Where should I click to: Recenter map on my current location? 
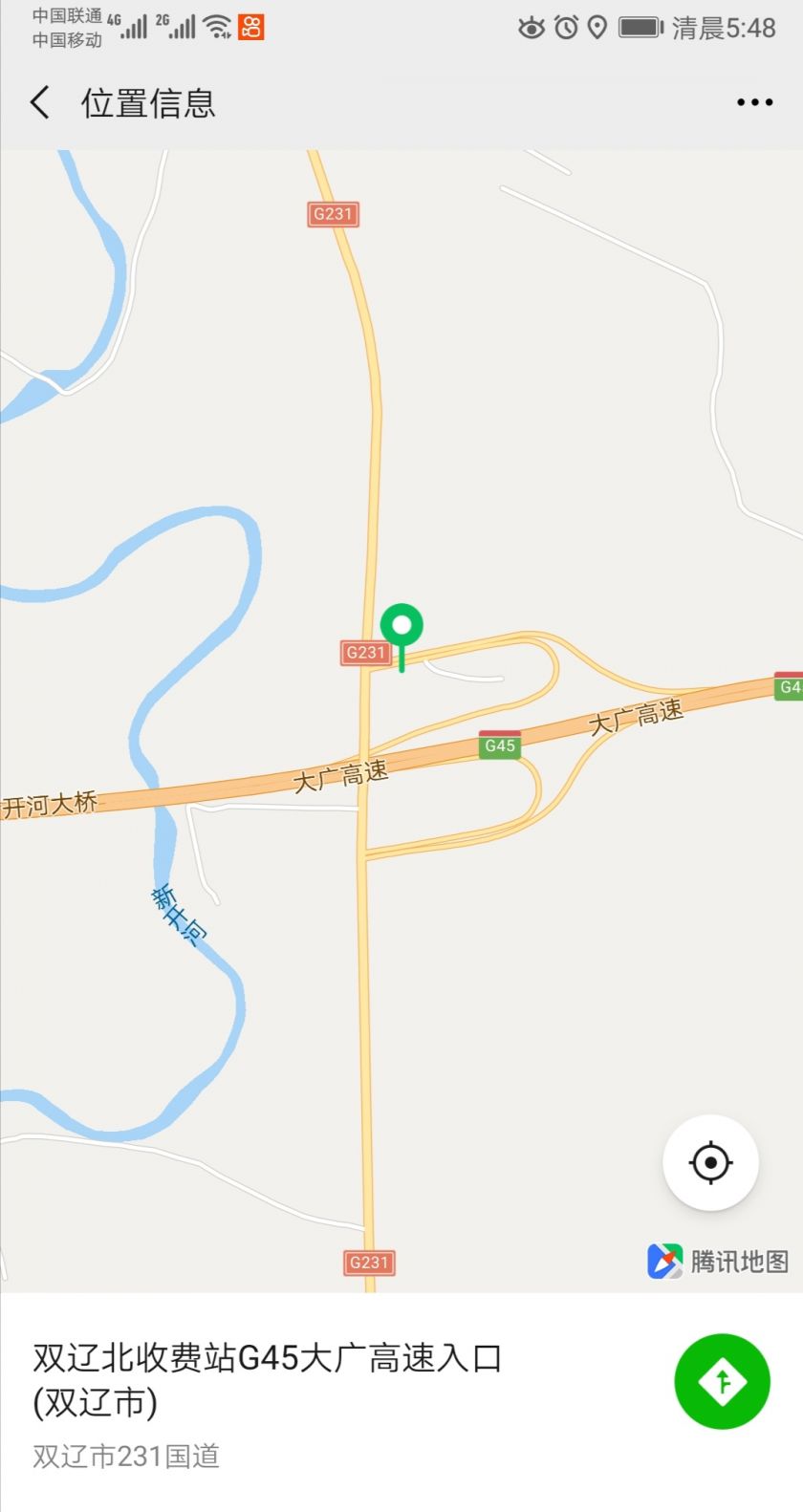coord(710,1162)
